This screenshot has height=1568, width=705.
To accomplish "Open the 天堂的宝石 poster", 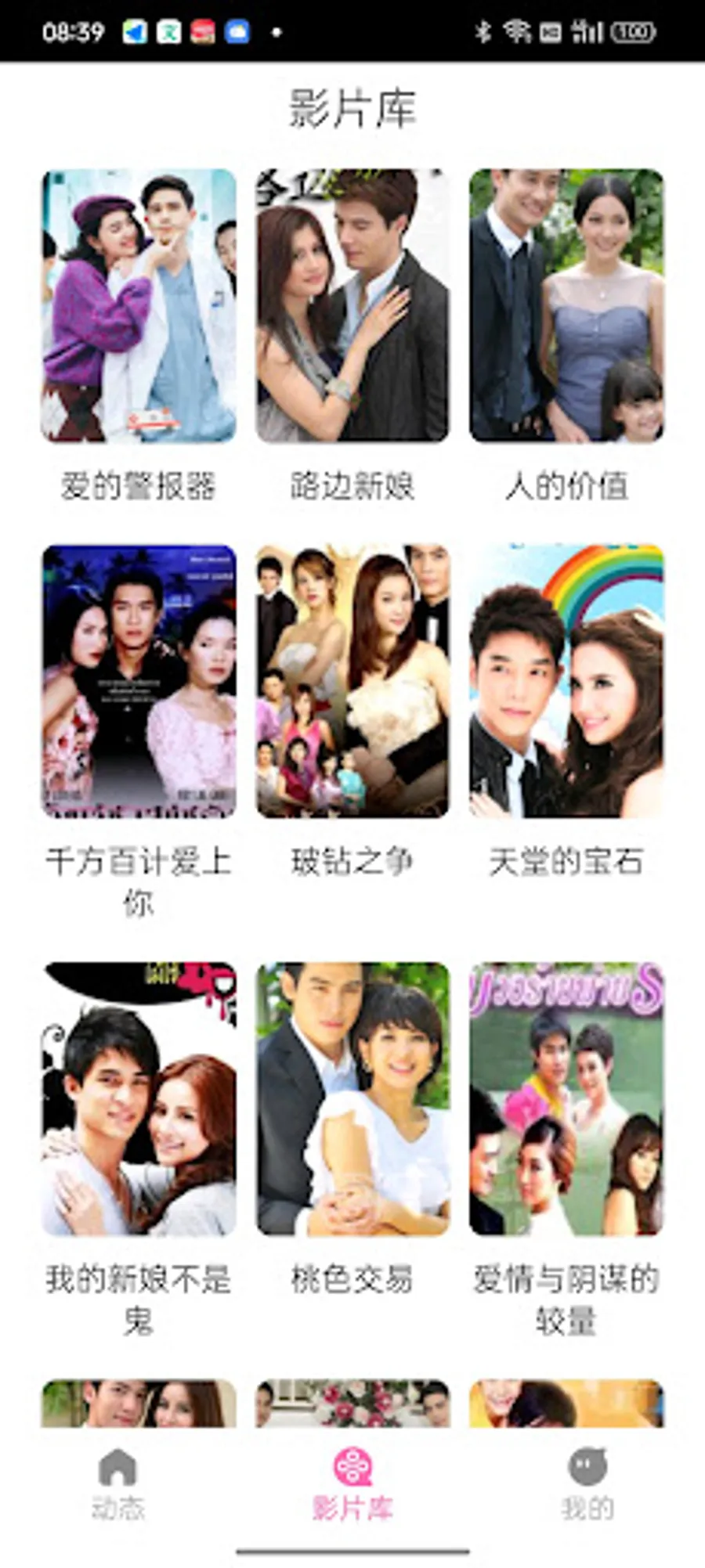I will click(566, 681).
